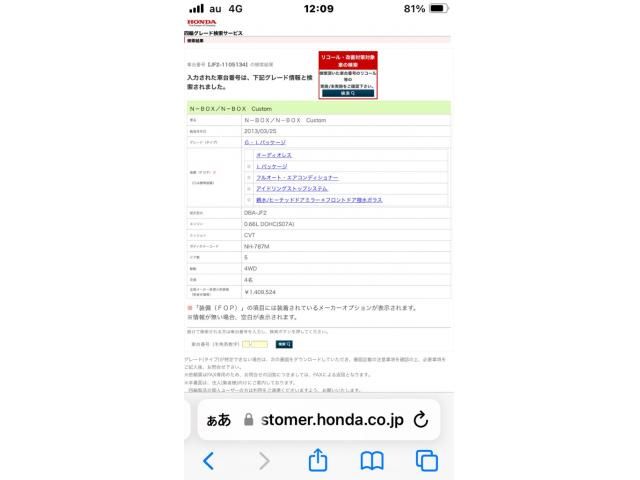Tap the address bar showing honda.co.jp

[330, 420]
